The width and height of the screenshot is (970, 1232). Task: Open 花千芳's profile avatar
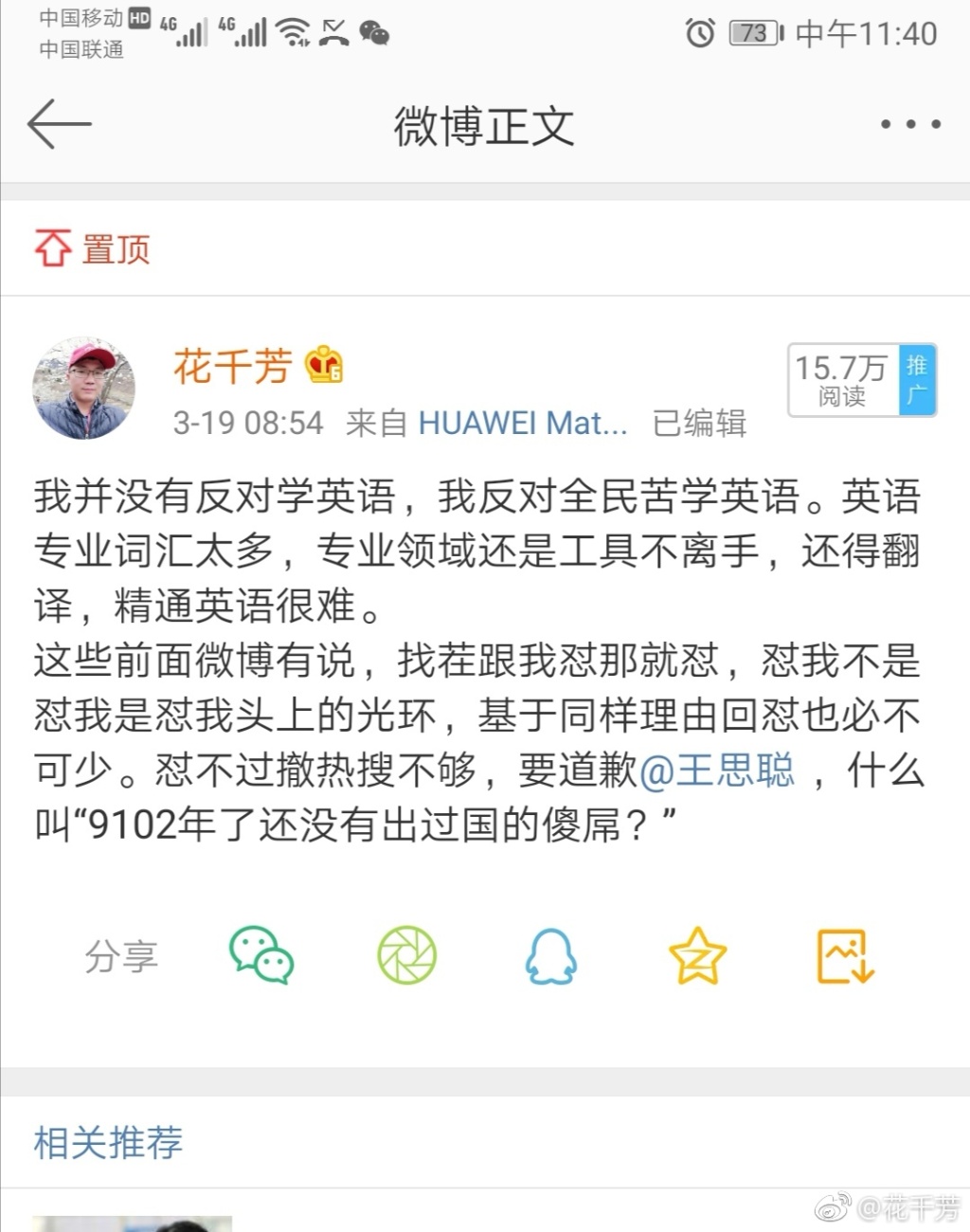click(84, 388)
